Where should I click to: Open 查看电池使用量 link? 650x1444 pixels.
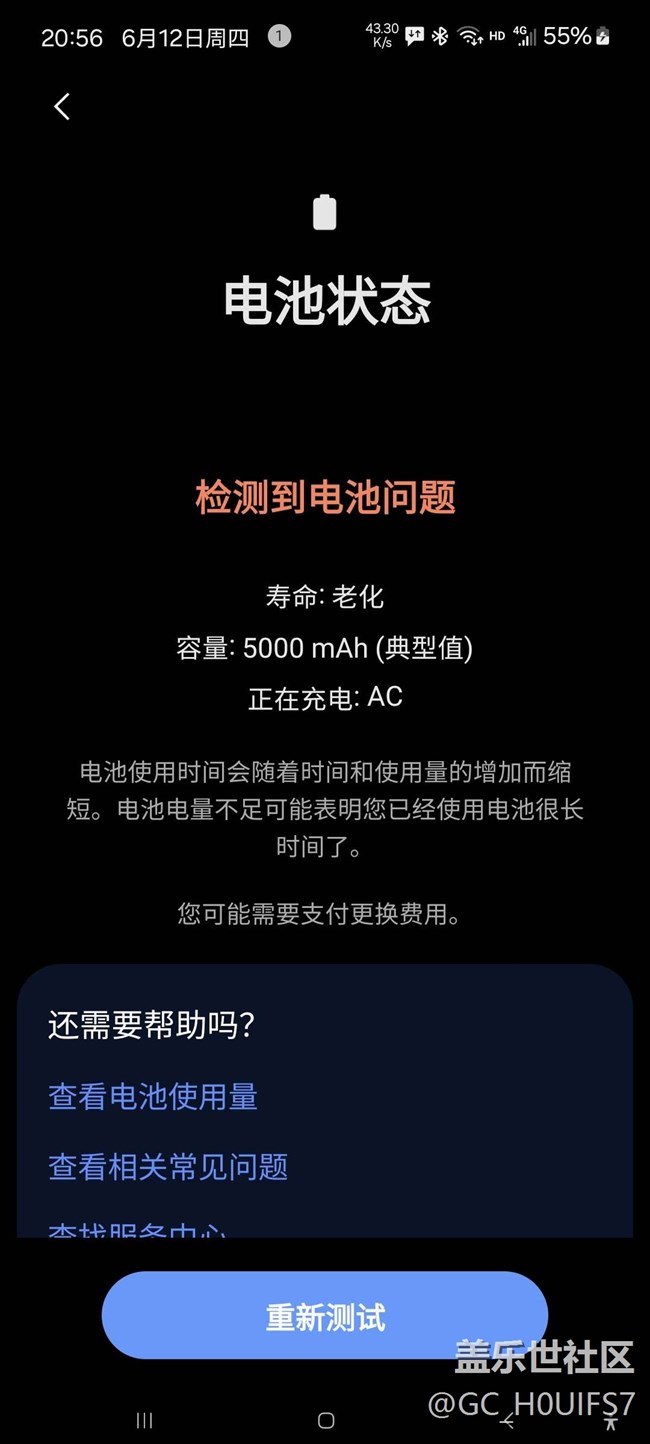click(153, 1096)
